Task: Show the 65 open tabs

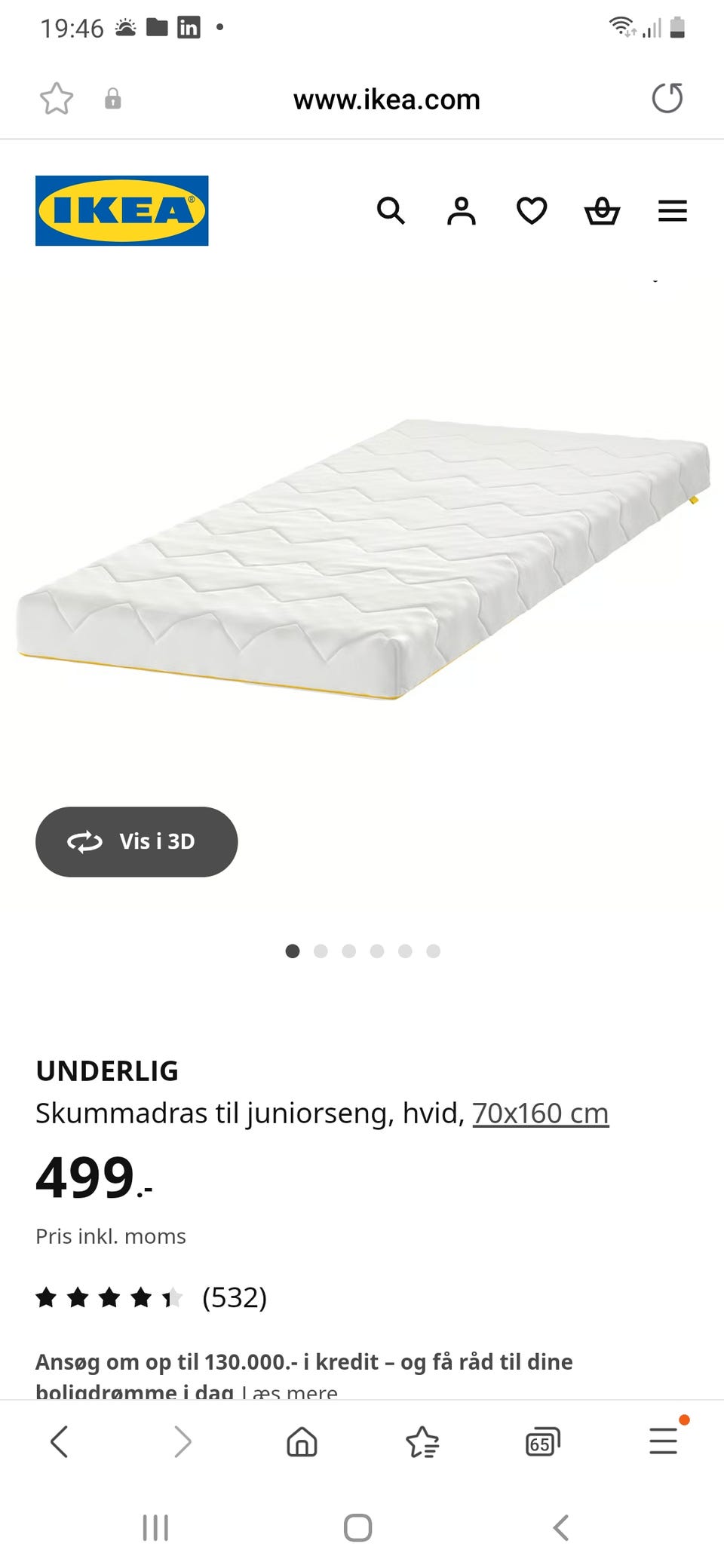Action: 542,1442
